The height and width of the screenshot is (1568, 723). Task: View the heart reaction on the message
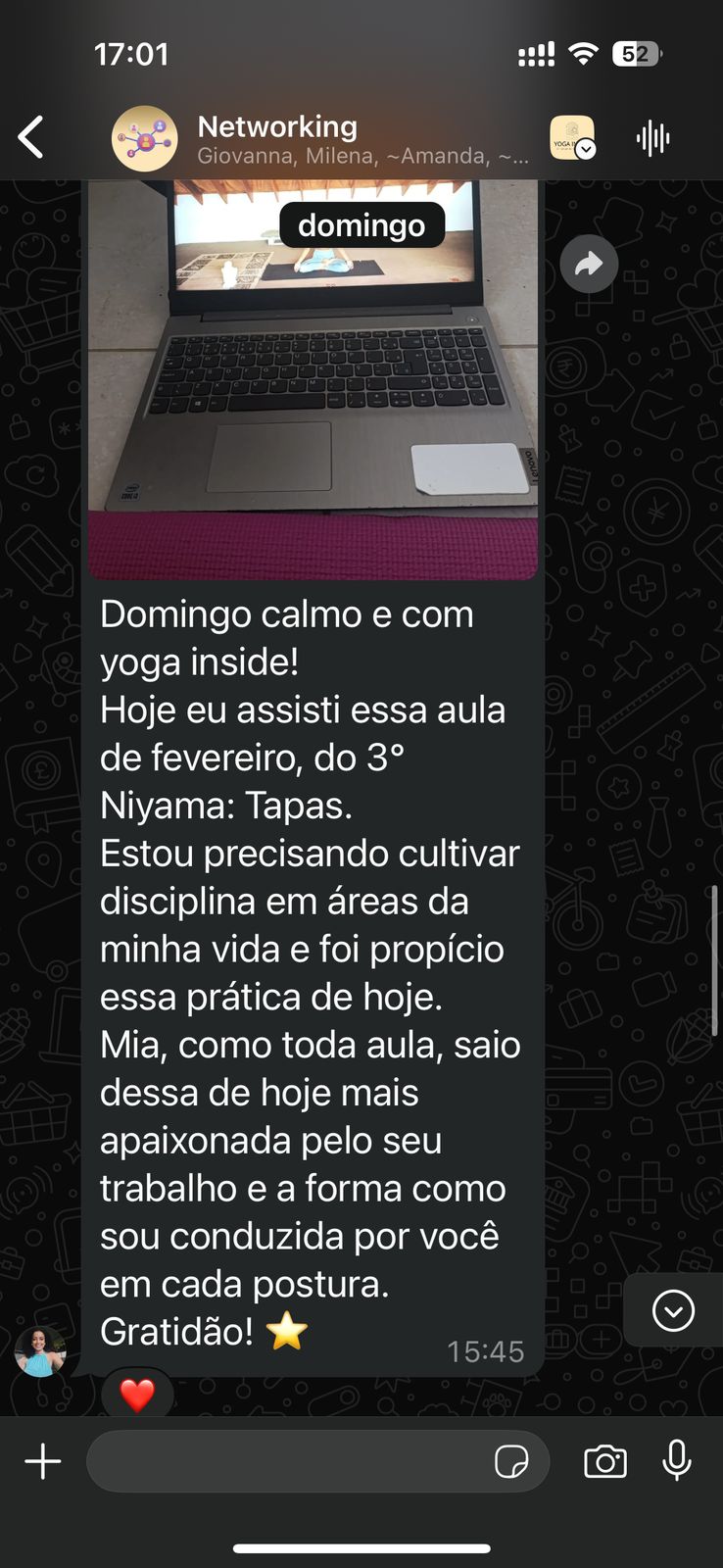point(137,1394)
